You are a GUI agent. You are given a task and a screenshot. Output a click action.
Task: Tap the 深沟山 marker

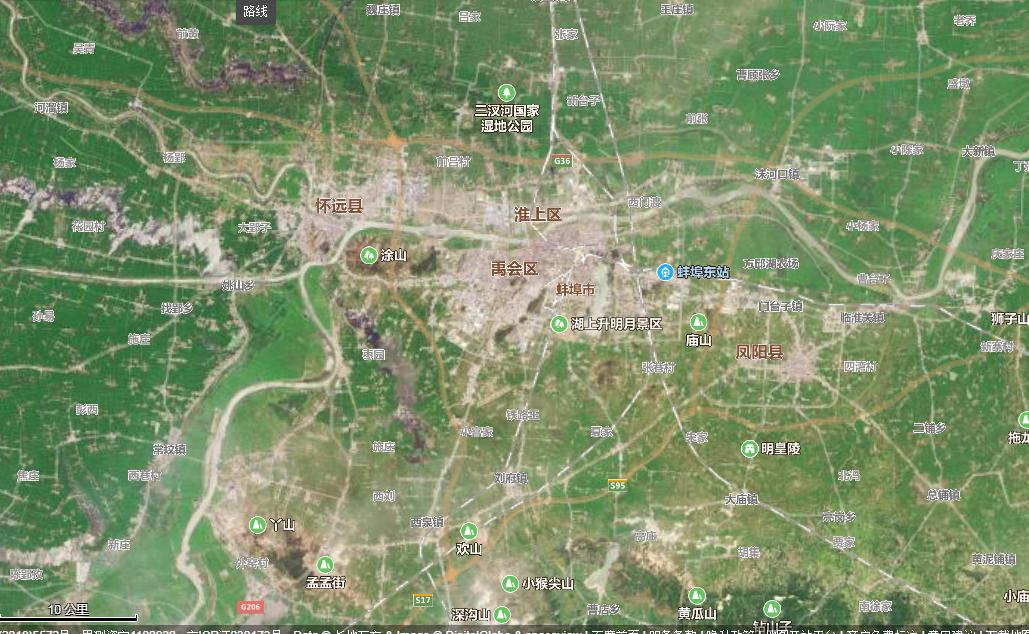(x=503, y=614)
